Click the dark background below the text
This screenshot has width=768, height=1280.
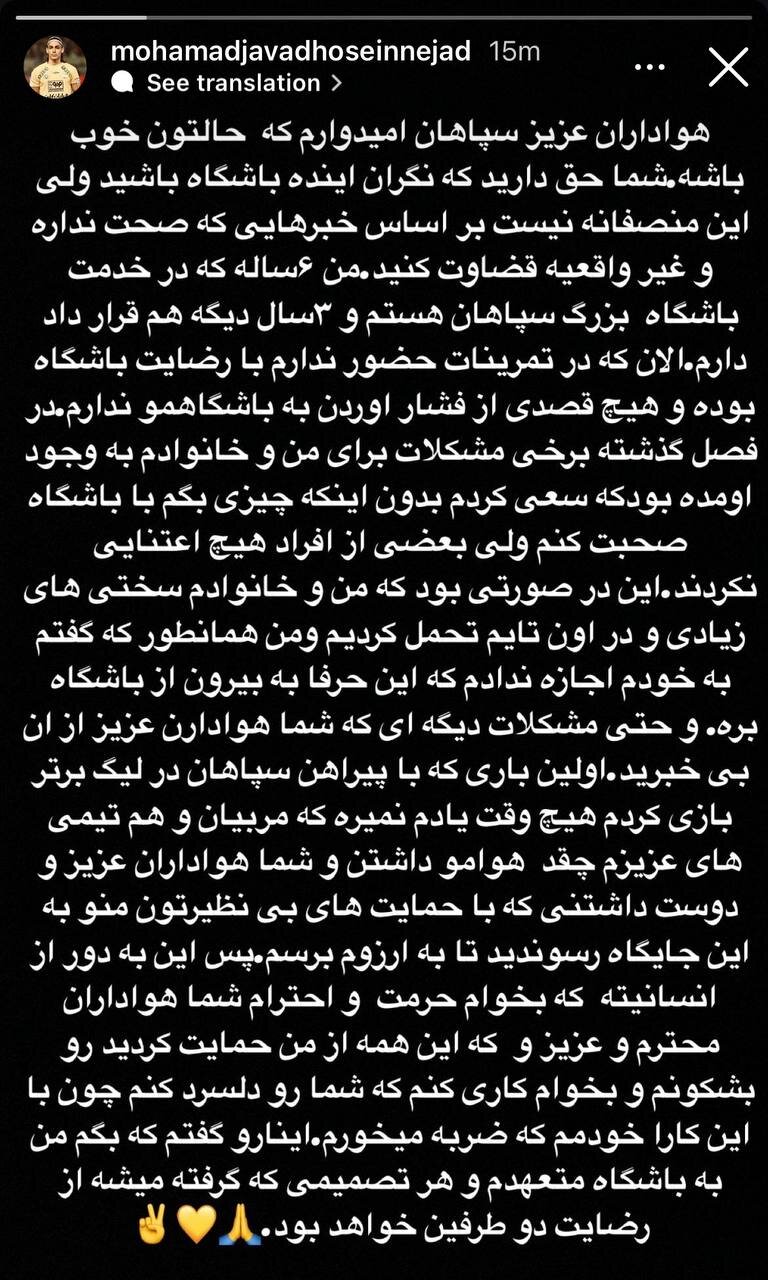[384, 1265]
